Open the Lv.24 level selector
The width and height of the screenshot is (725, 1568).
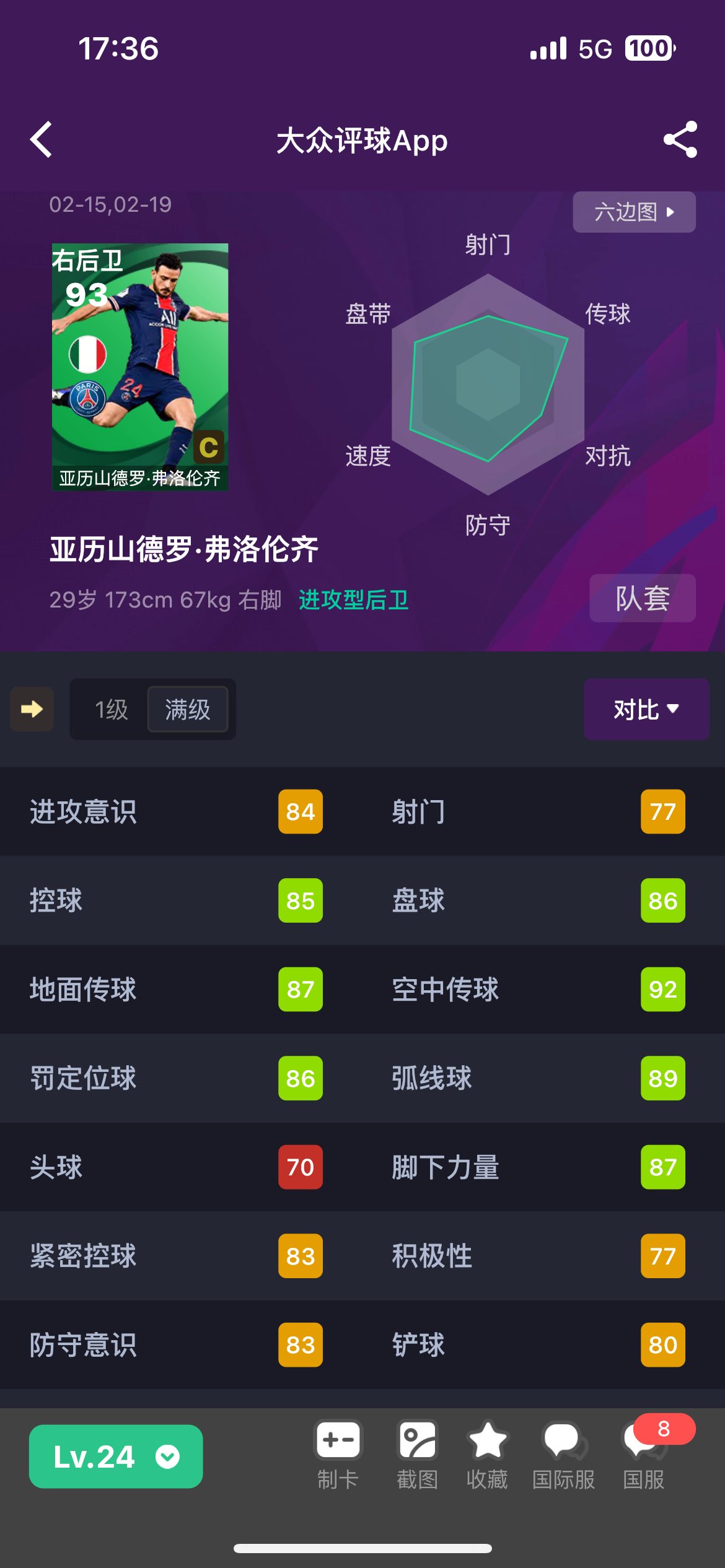coord(116,1457)
